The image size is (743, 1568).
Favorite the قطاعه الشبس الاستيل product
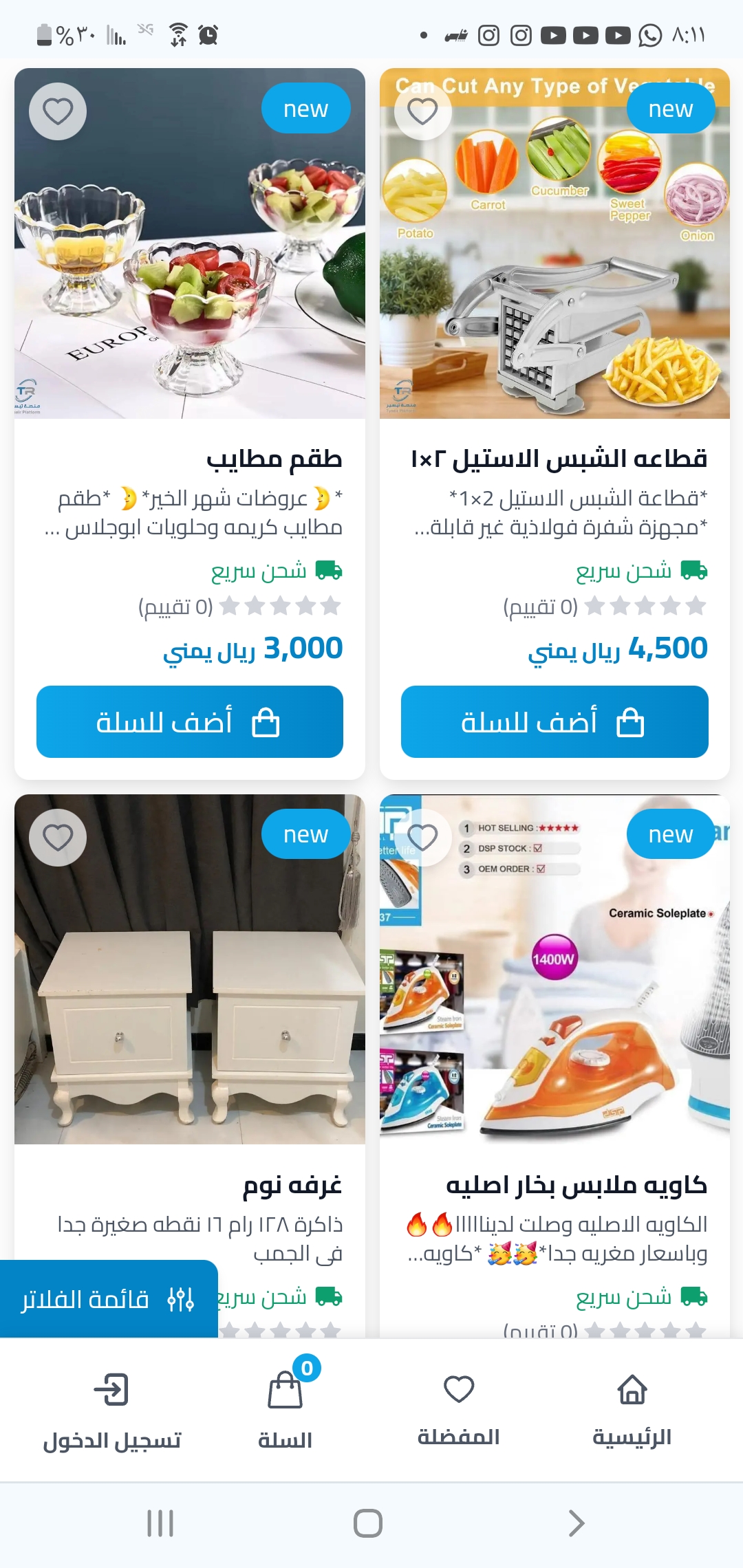[422, 111]
